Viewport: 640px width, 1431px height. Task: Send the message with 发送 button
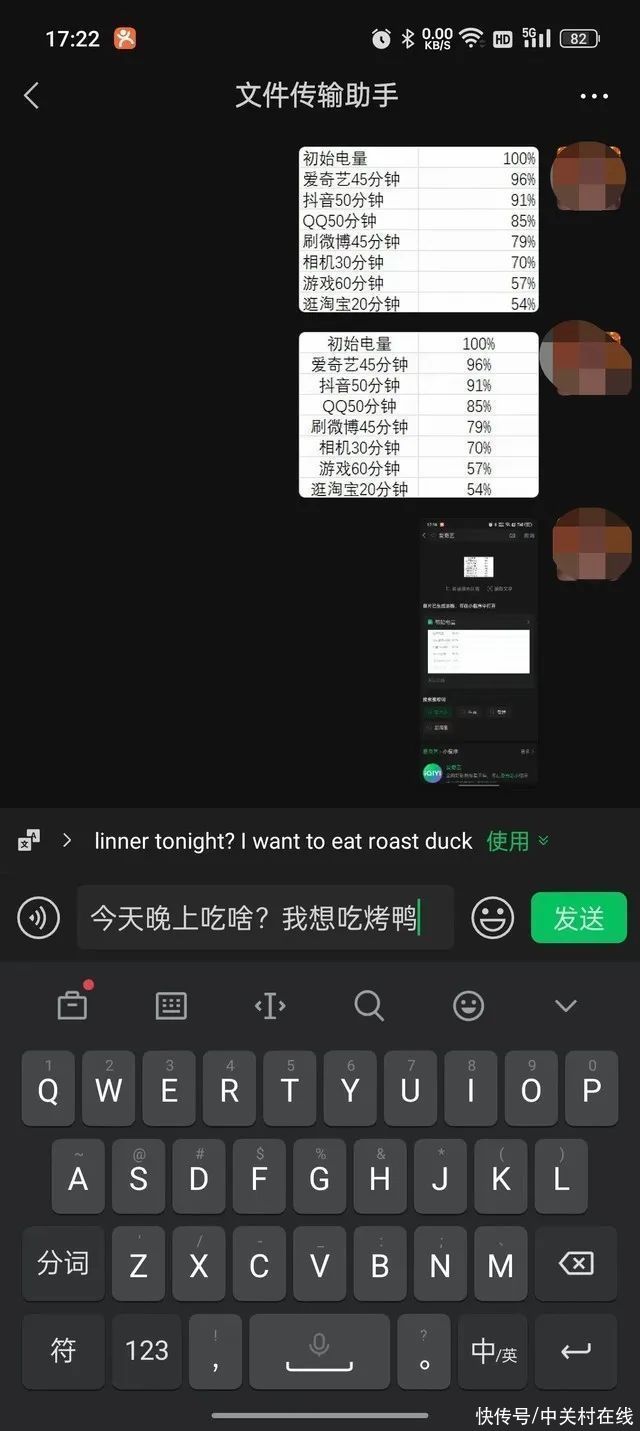pos(578,918)
